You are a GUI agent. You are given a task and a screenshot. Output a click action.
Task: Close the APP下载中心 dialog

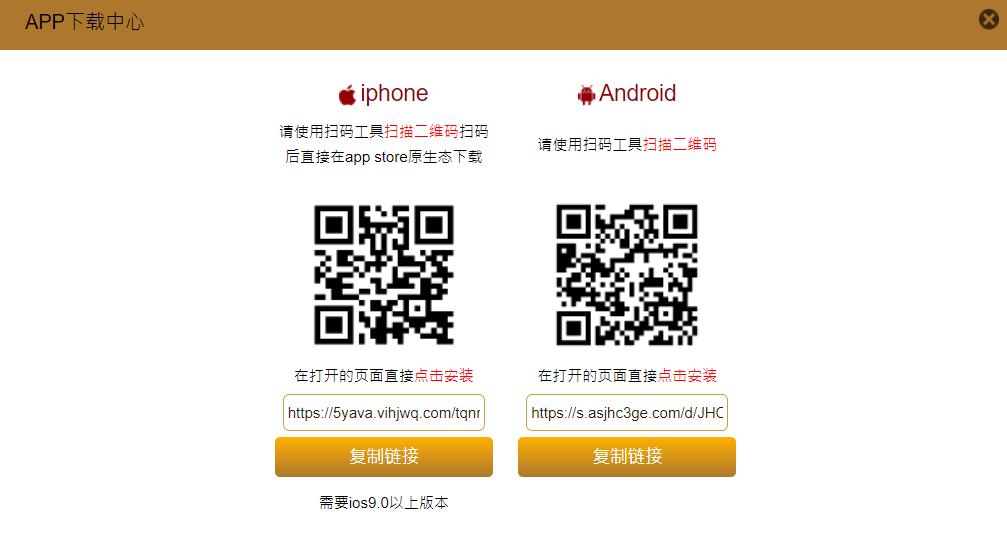pyautogui.click(x=988, y=19)
